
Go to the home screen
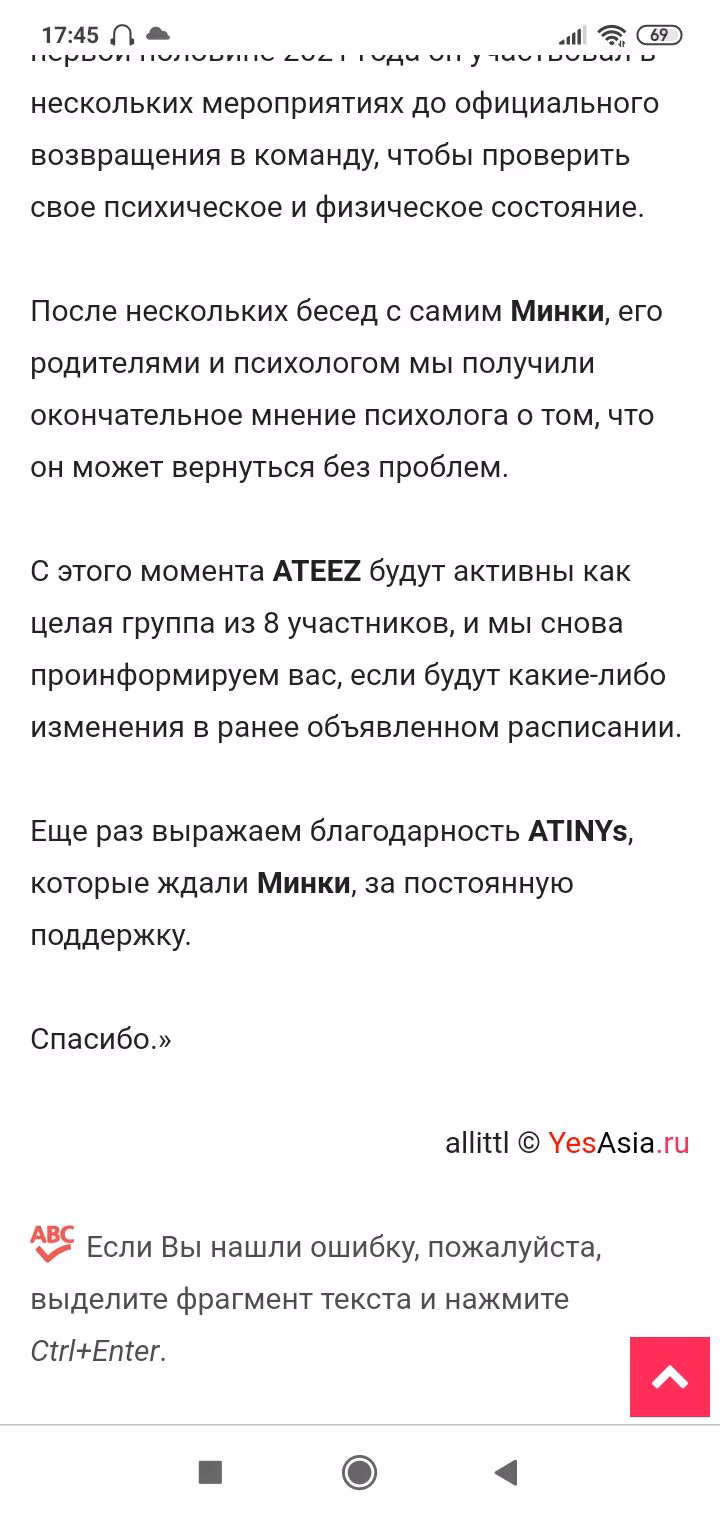click(x=359, y=1472)
